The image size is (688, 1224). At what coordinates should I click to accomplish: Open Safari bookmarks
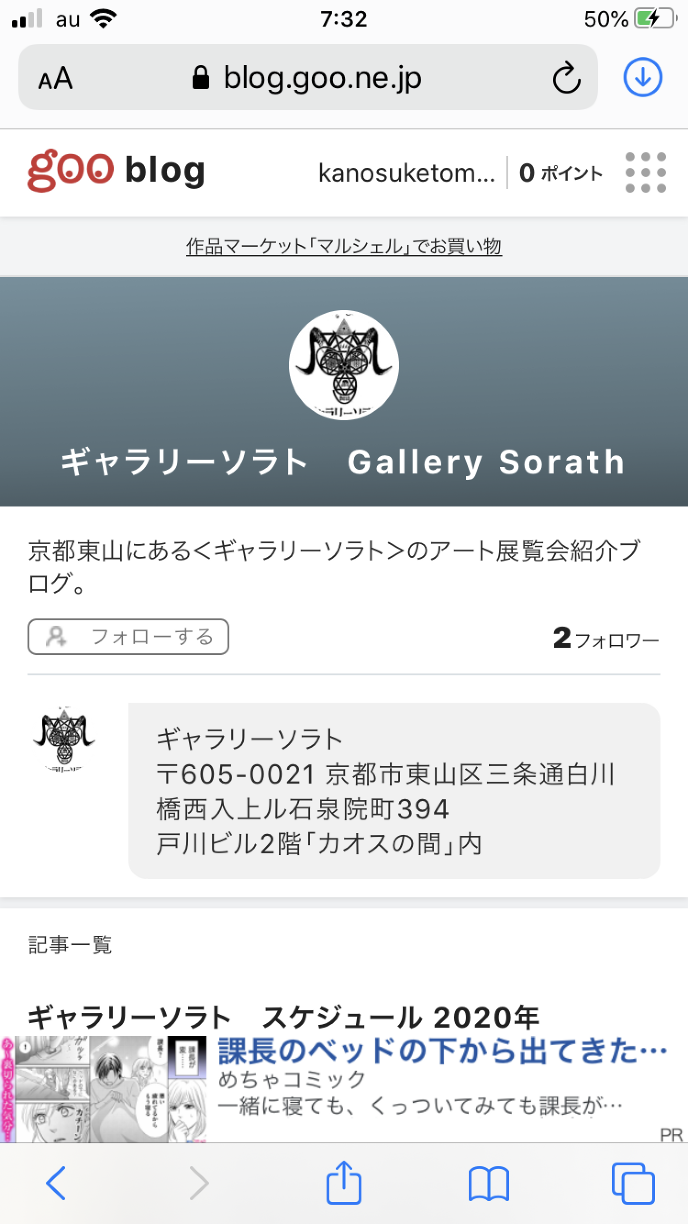(x=489, y=1183)
